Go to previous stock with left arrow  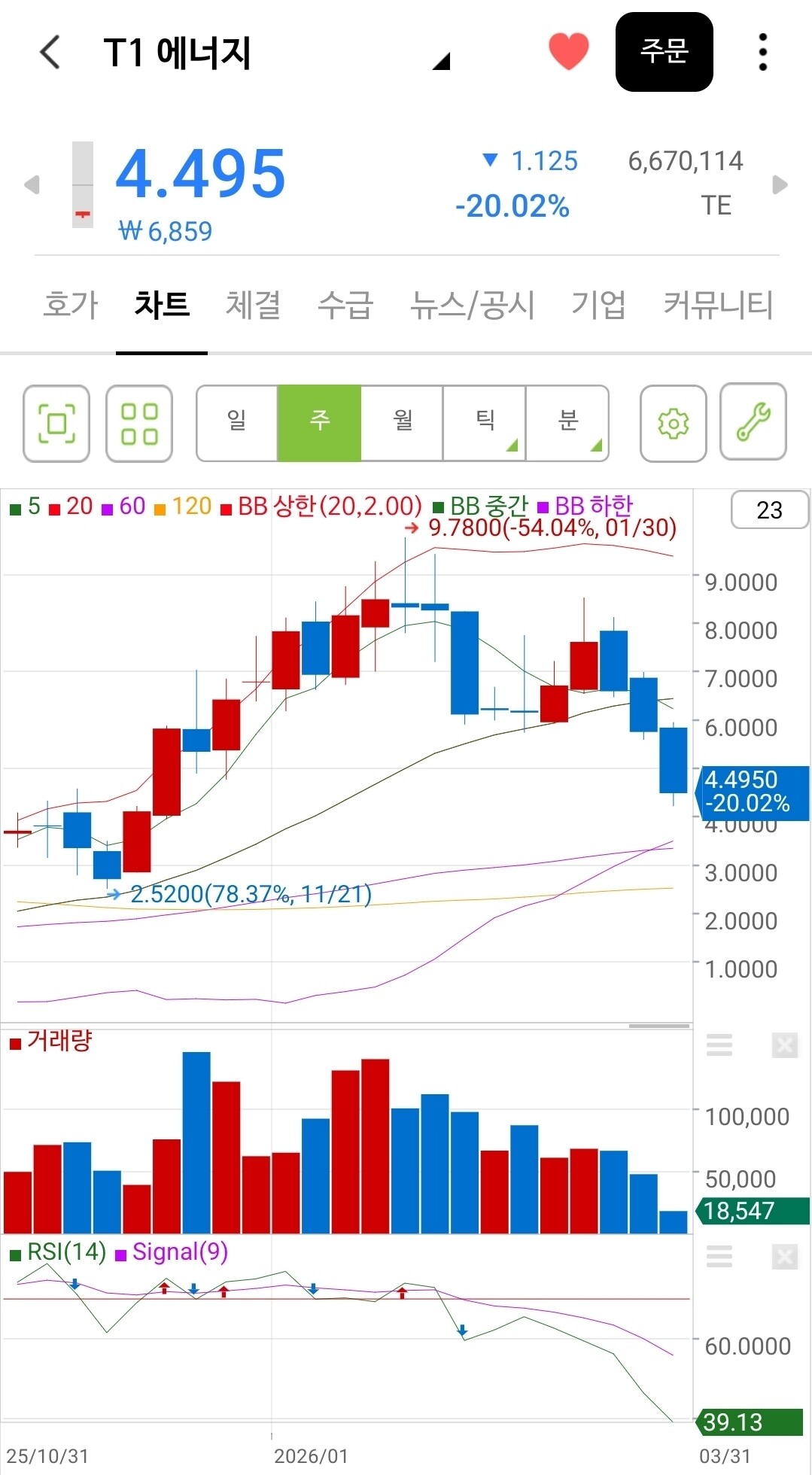click(32, 185)
